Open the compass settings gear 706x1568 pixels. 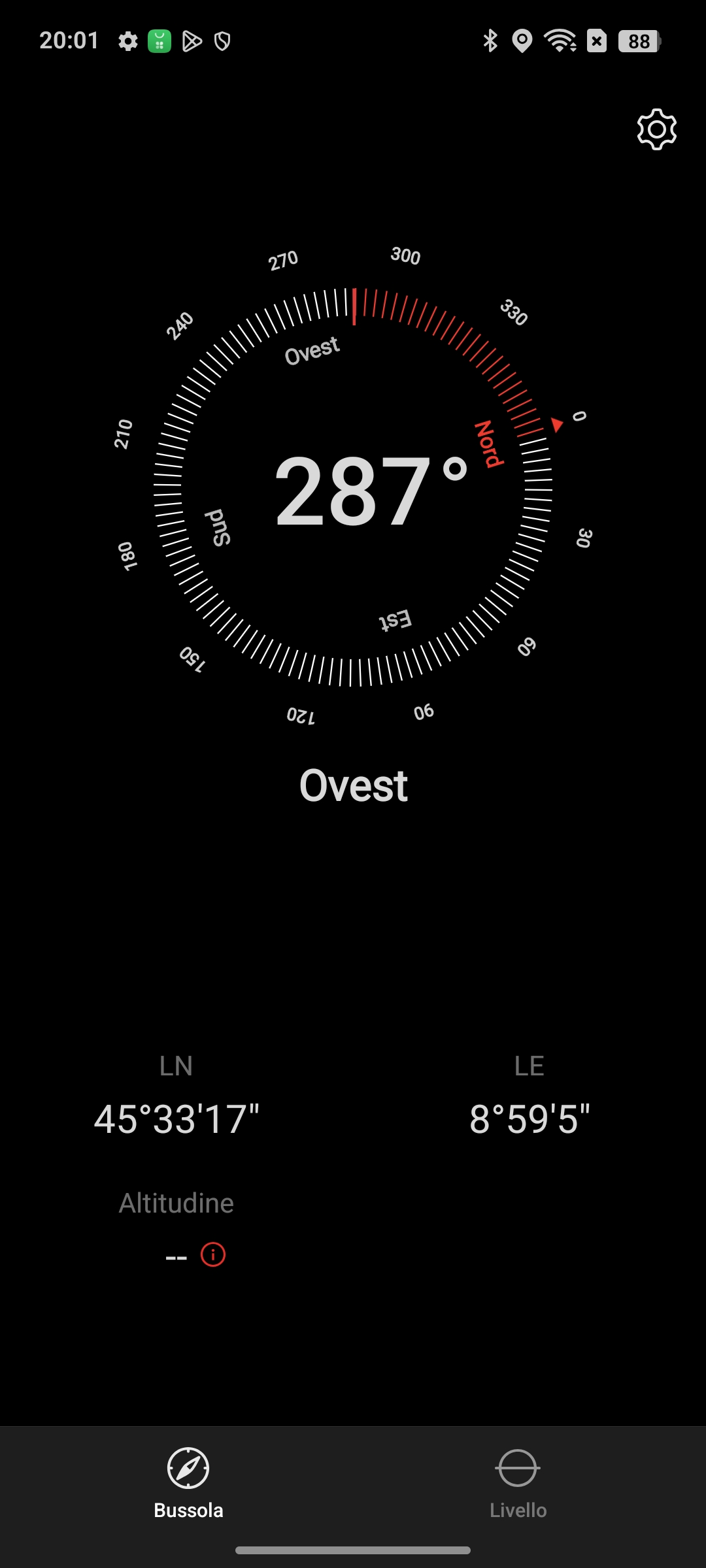656,129
